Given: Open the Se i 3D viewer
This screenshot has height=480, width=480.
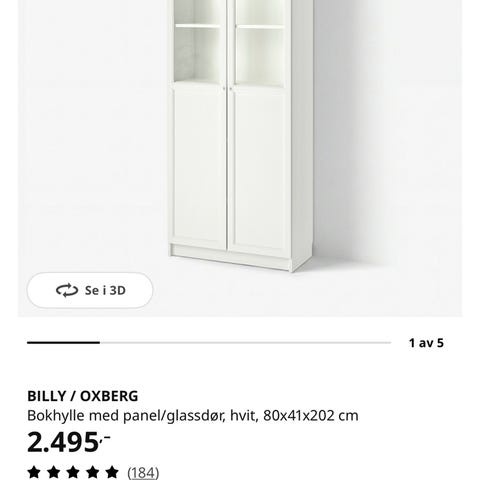Looking at the screenshot, I should coord(90,290).
